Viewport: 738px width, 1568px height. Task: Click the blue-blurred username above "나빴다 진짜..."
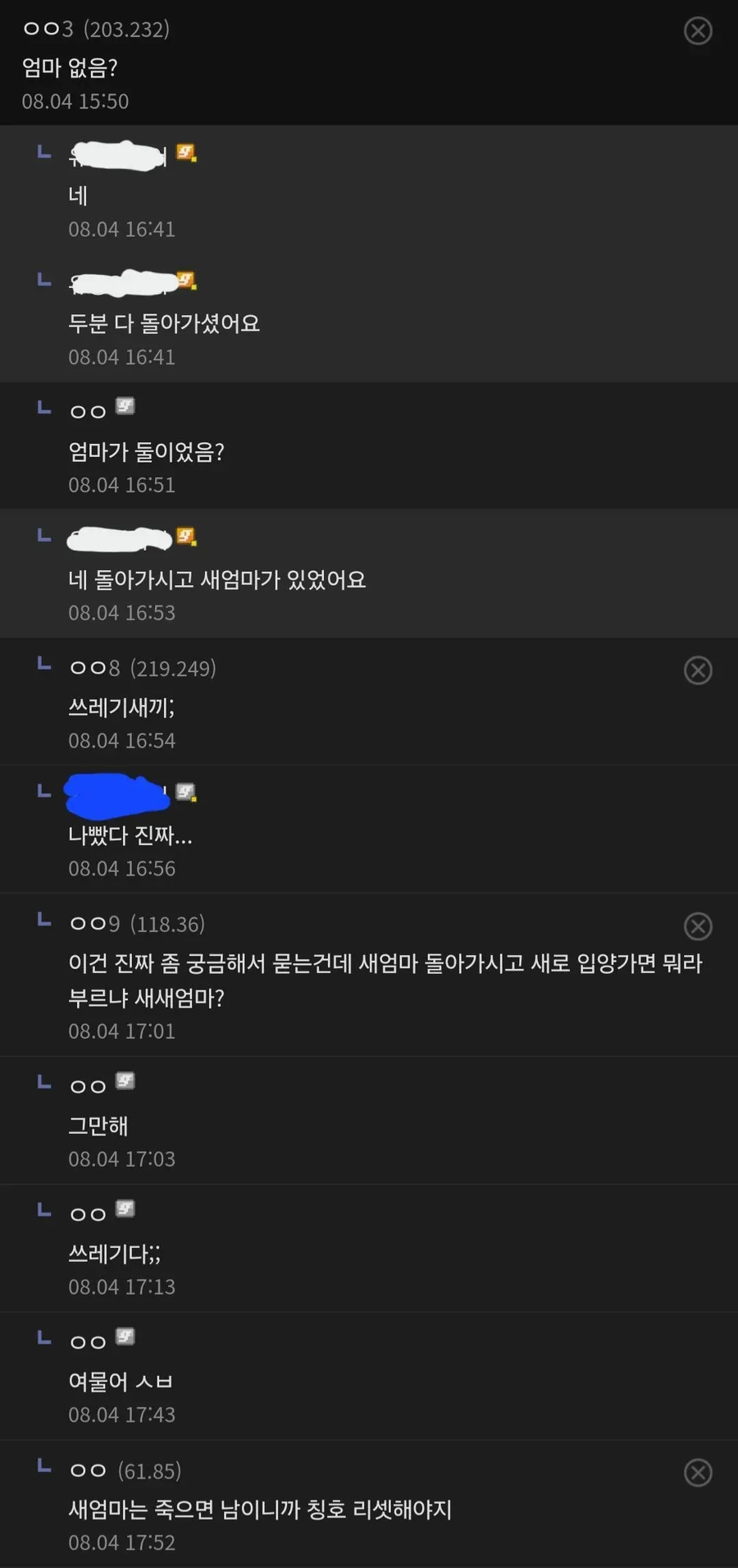point(115,793)
